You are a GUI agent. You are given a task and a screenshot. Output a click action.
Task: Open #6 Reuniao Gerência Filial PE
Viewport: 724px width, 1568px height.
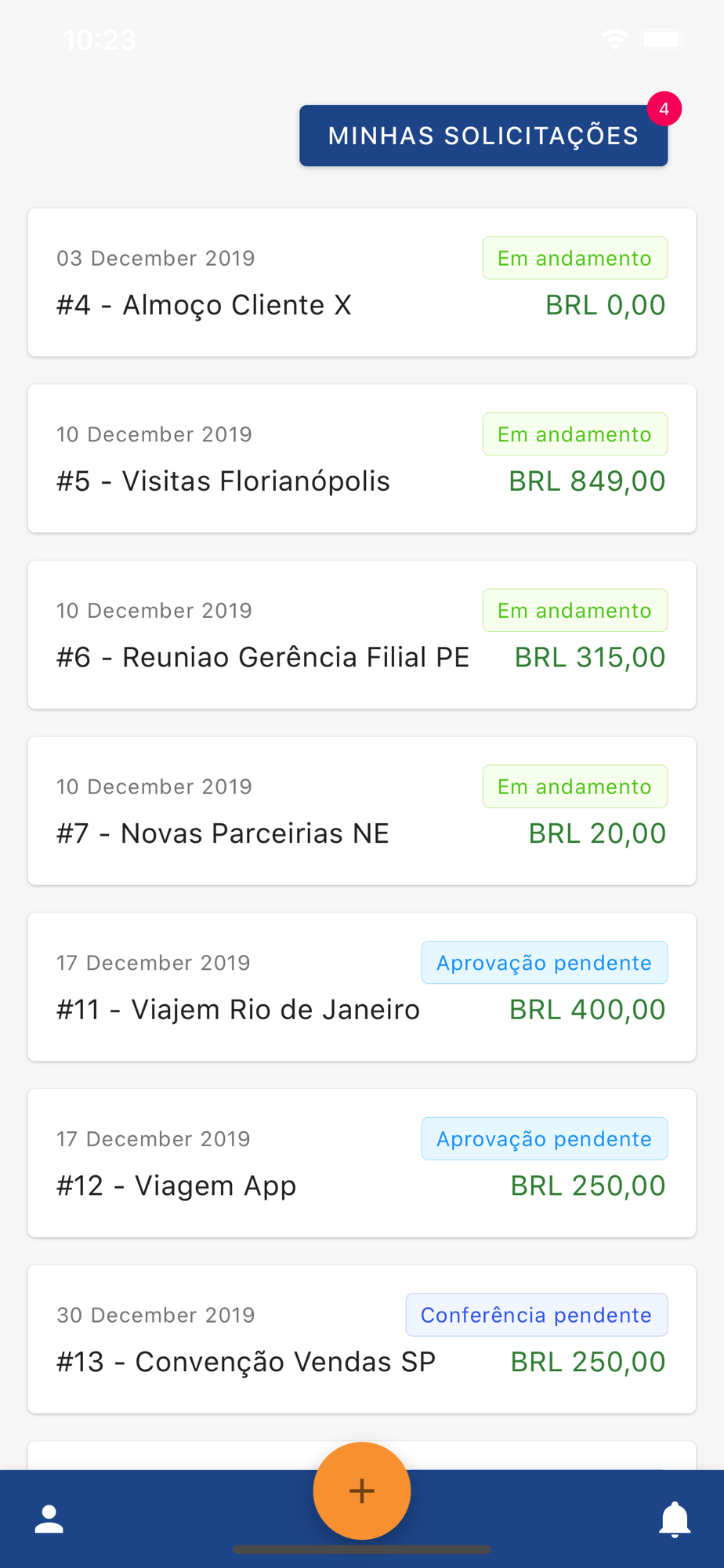pyautogui.click(x=362, y=635)
